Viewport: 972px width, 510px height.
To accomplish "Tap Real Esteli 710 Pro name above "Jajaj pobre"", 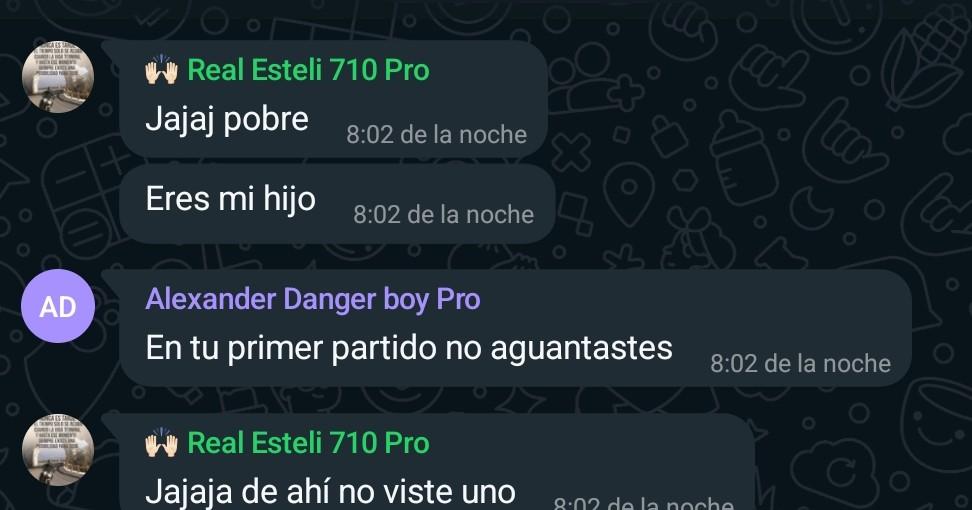I will tap(308, 70).
